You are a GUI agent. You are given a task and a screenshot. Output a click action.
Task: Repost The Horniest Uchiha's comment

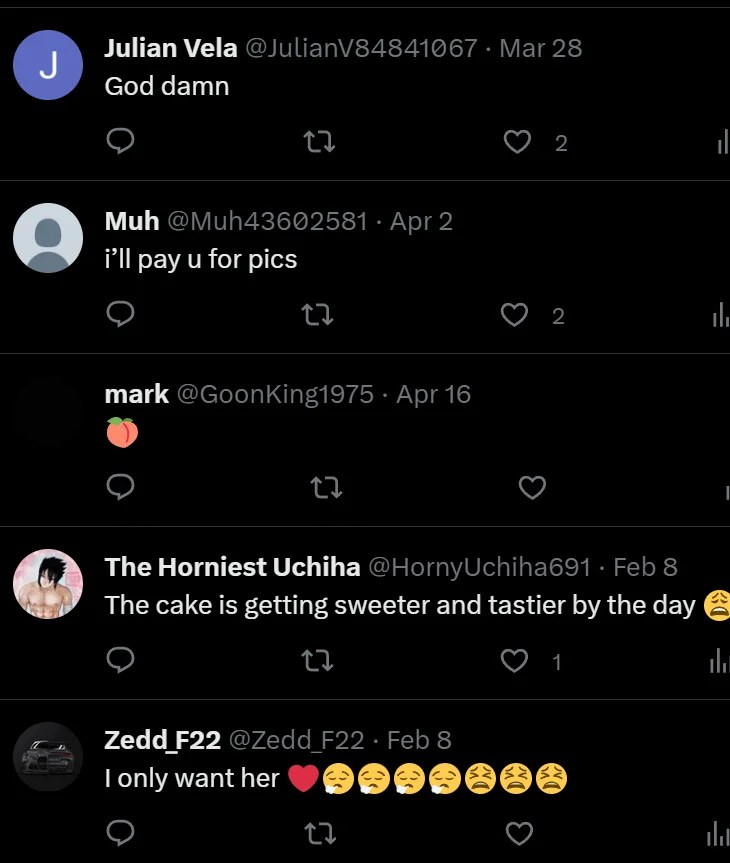(318, 661)
